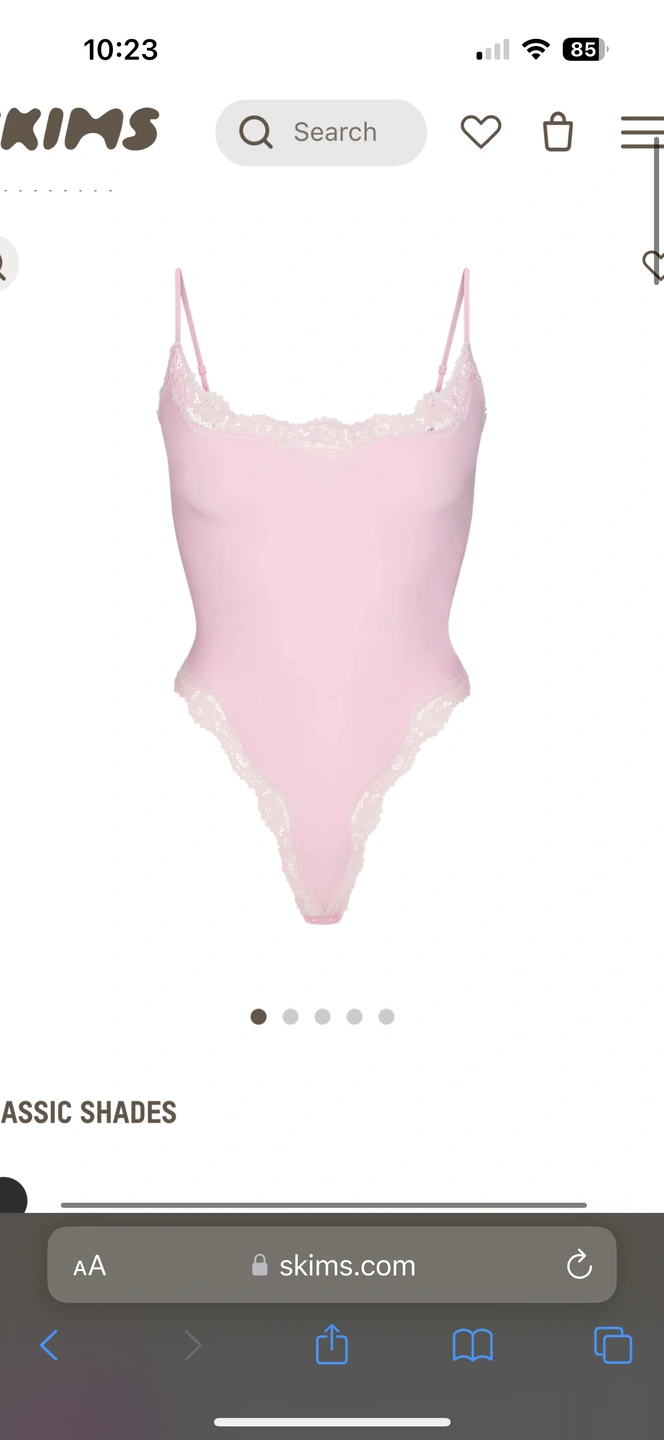Open Safari reader text size options
664x1440 pixels.
(x=90, y=1266)
